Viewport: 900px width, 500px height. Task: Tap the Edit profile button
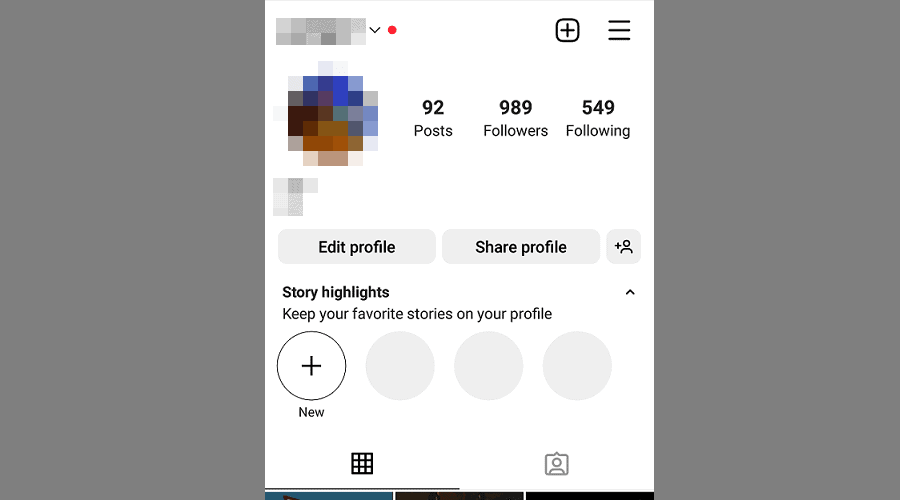point(357,247)
